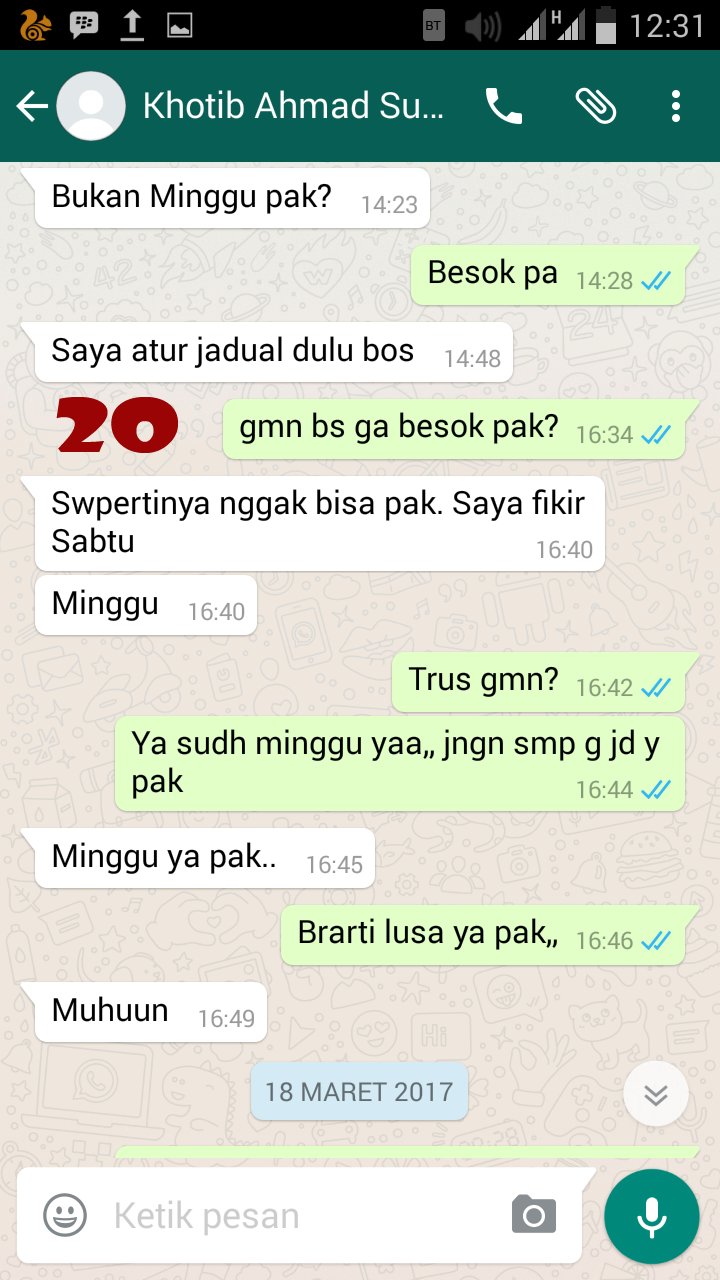View Khotib Ahmad's profile picture
Screen dimensions: 720x1280
[92, 106]
